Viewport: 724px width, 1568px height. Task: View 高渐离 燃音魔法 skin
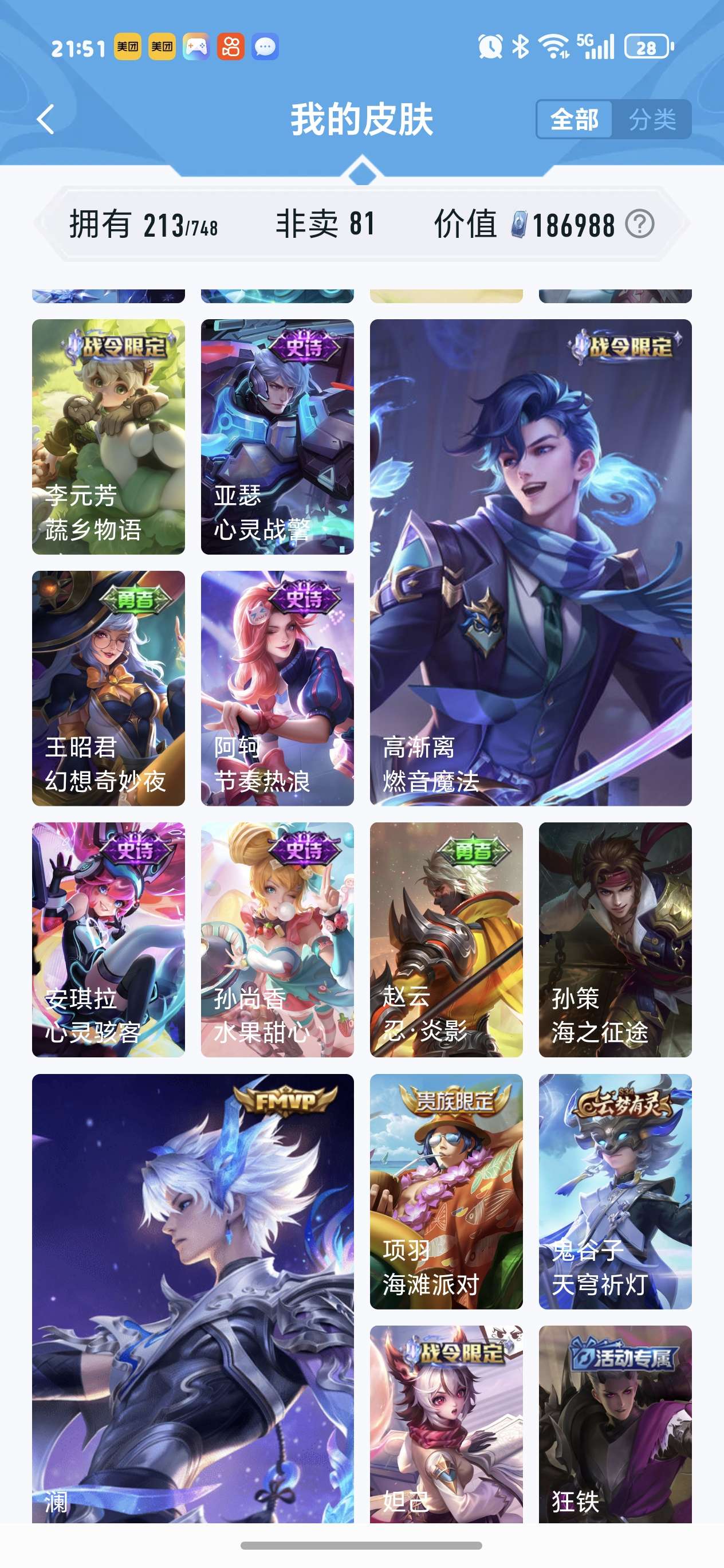point(530,562)
